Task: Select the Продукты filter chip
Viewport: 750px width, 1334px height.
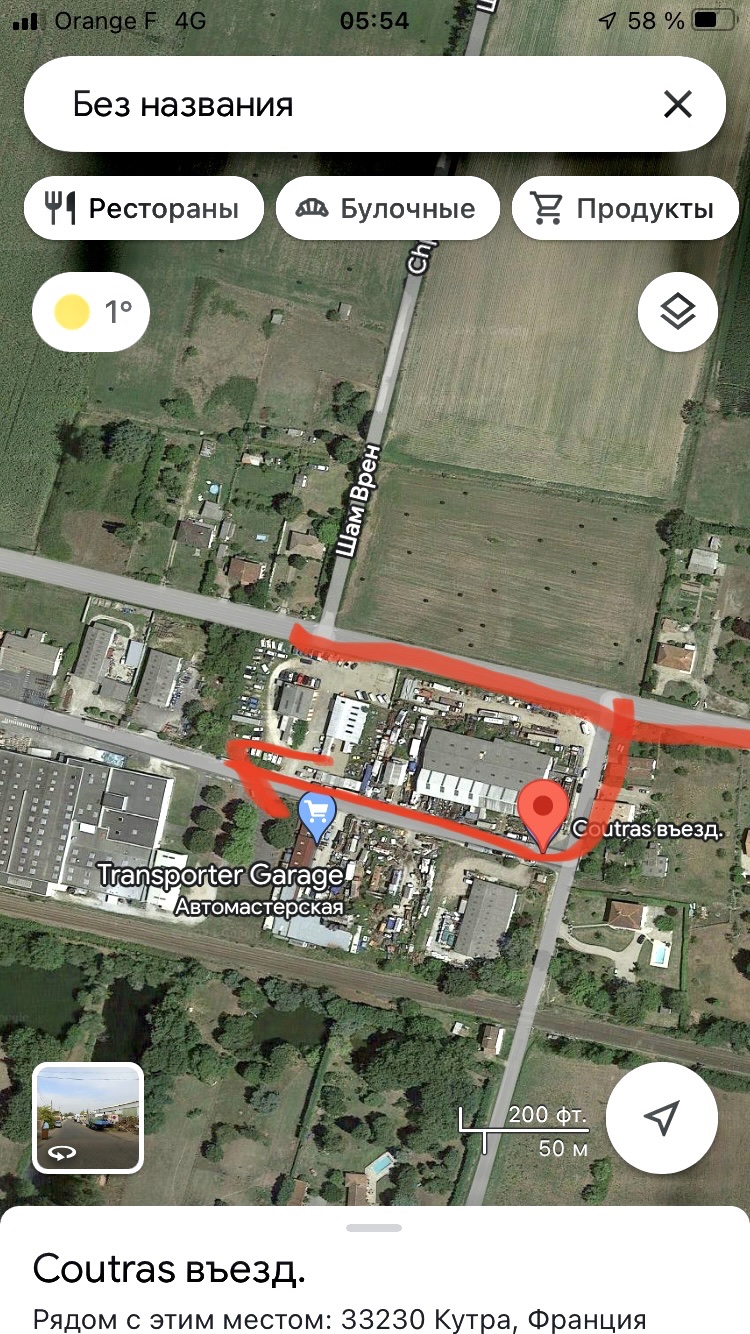Action: point(625,209)
